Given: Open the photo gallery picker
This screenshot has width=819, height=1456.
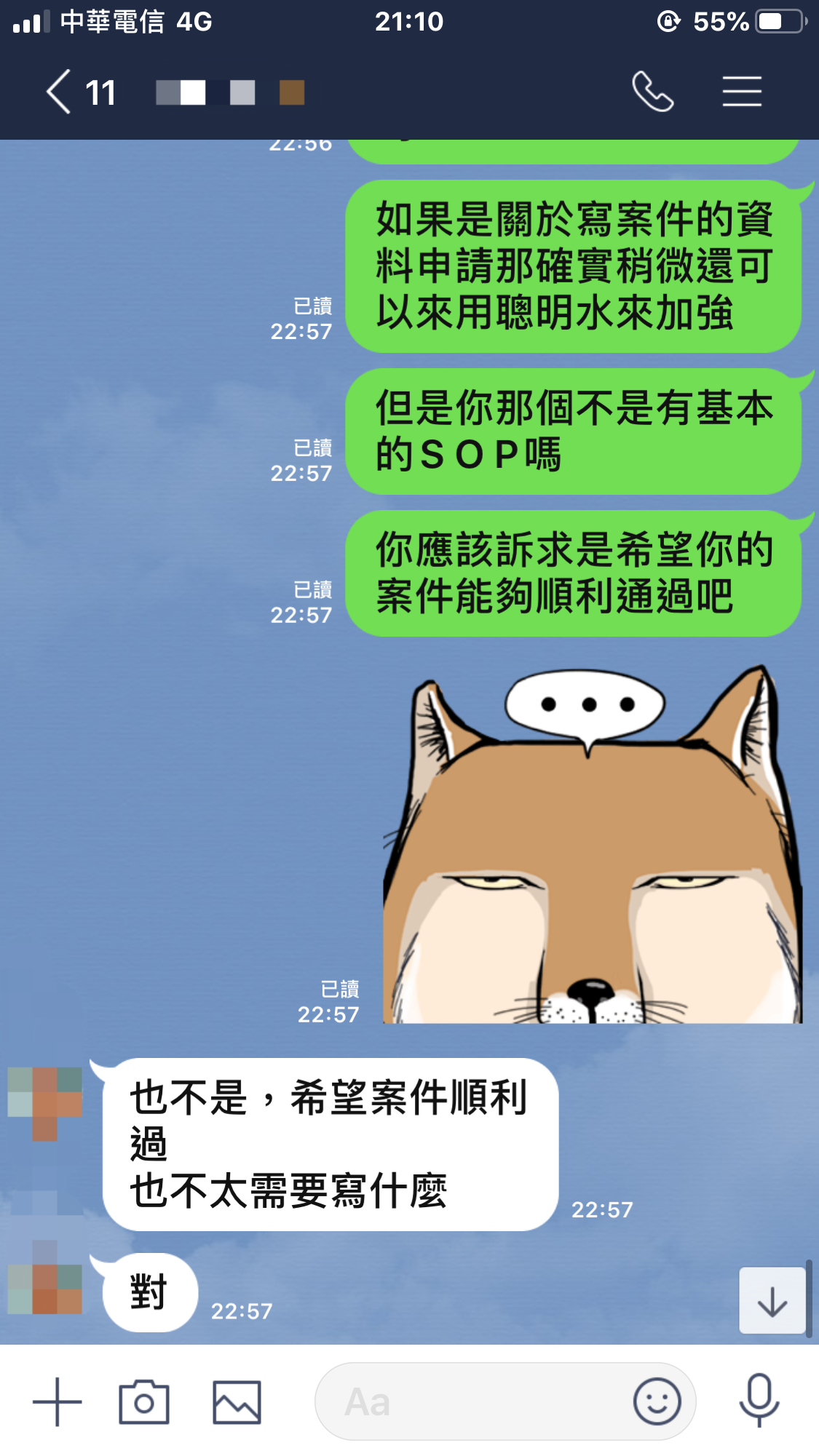Looking at the screenshot, I should click(x=237, y=1401).
